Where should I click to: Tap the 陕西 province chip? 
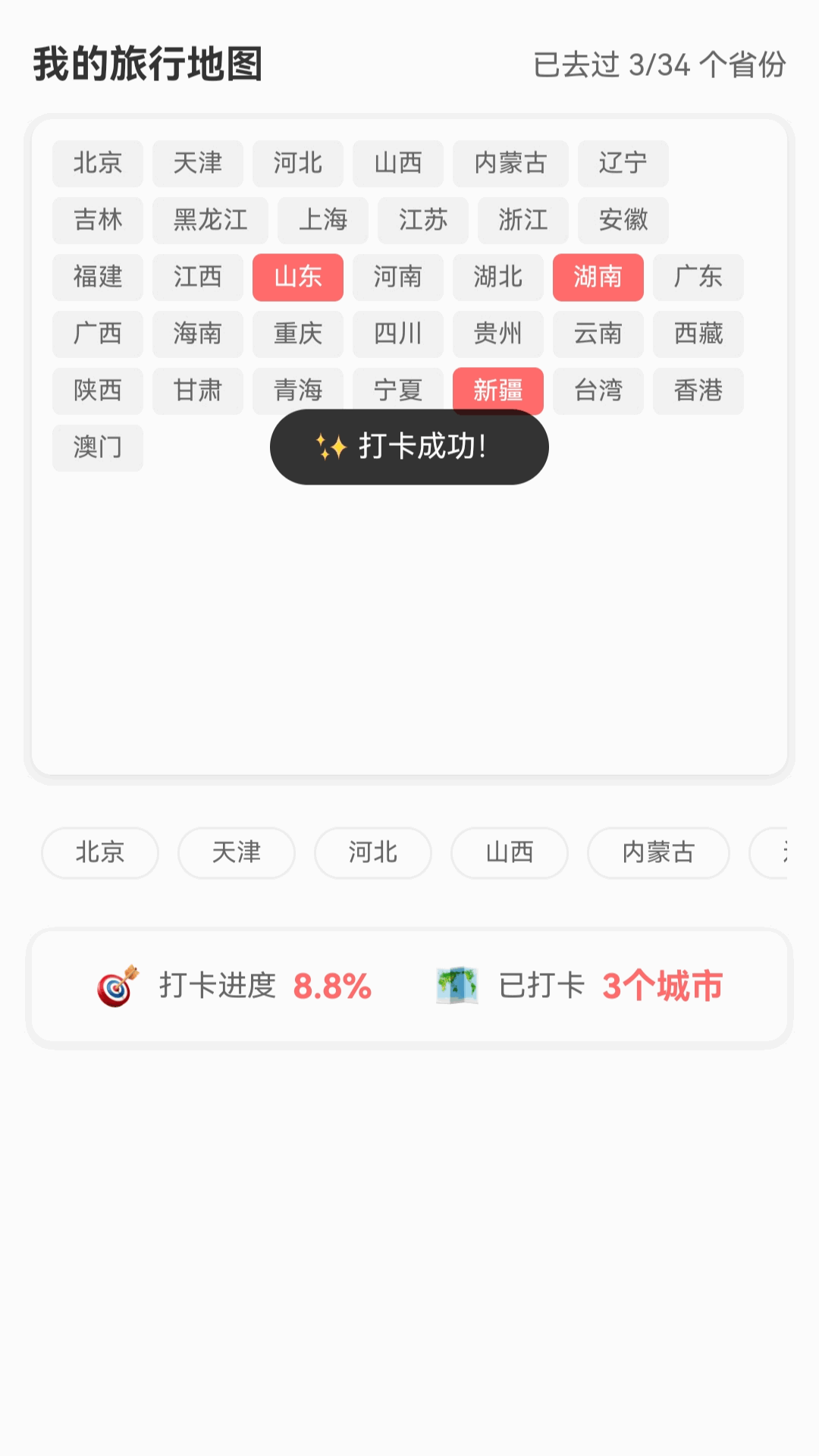click(x=97, y=391)
